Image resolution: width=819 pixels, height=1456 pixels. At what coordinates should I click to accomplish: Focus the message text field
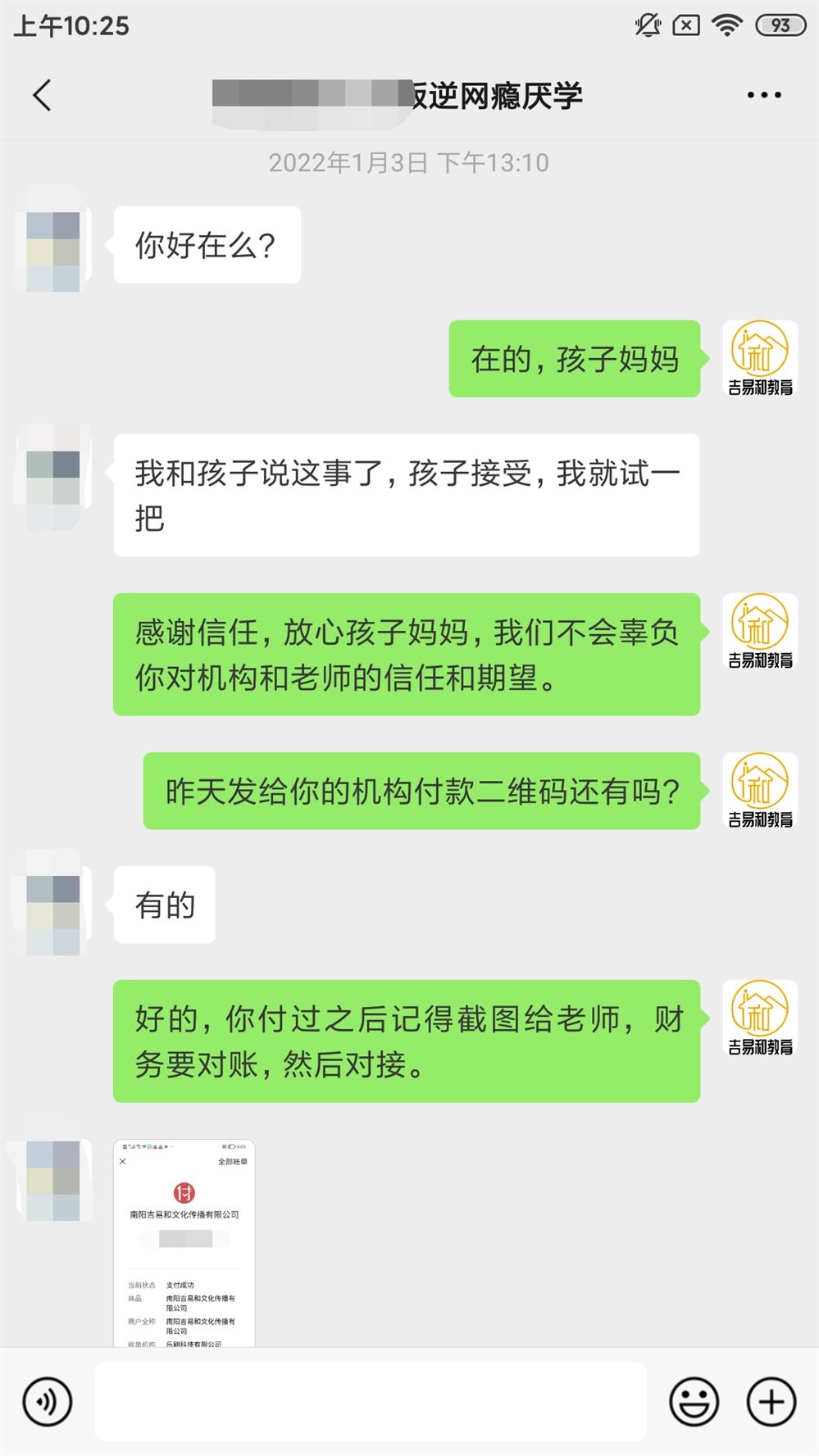371,1401
